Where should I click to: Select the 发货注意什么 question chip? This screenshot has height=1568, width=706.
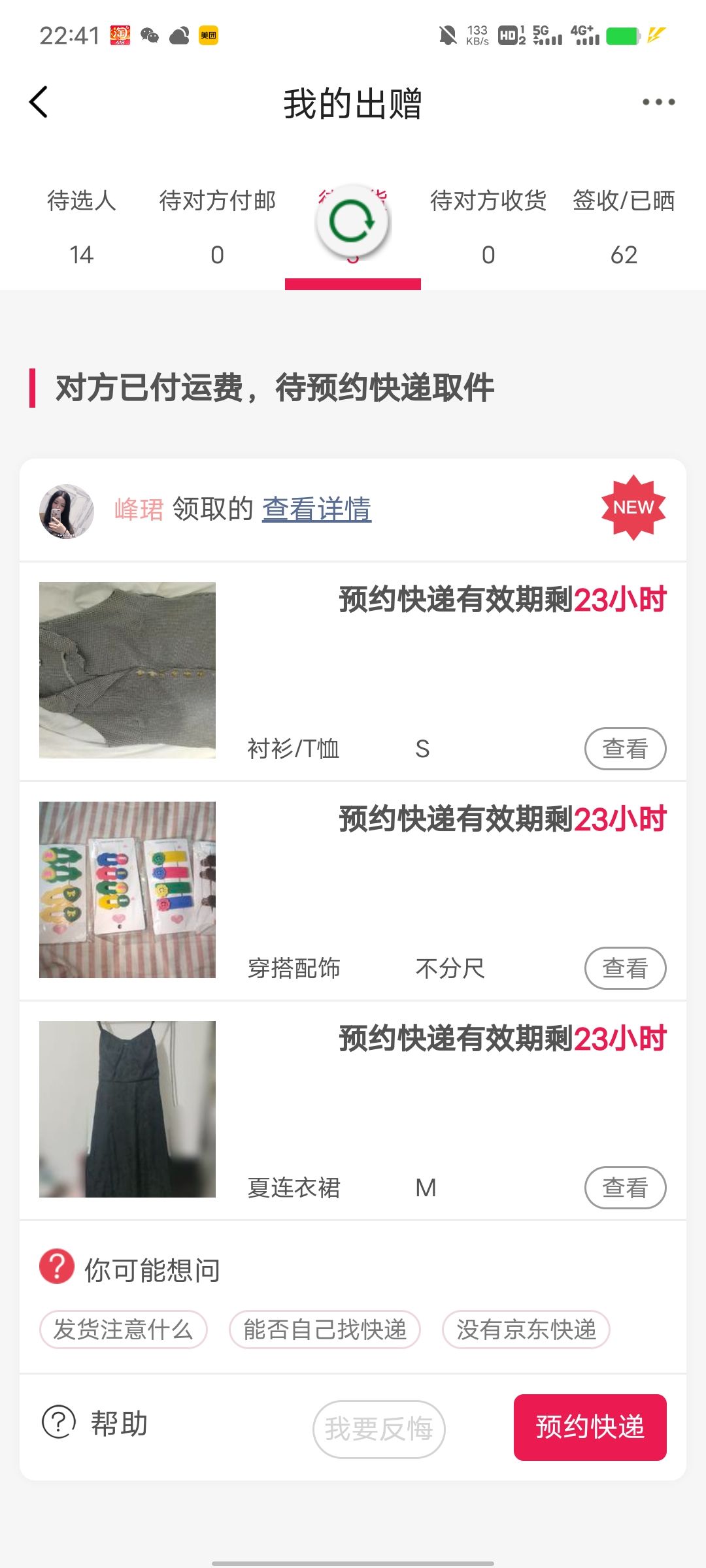124,1330
